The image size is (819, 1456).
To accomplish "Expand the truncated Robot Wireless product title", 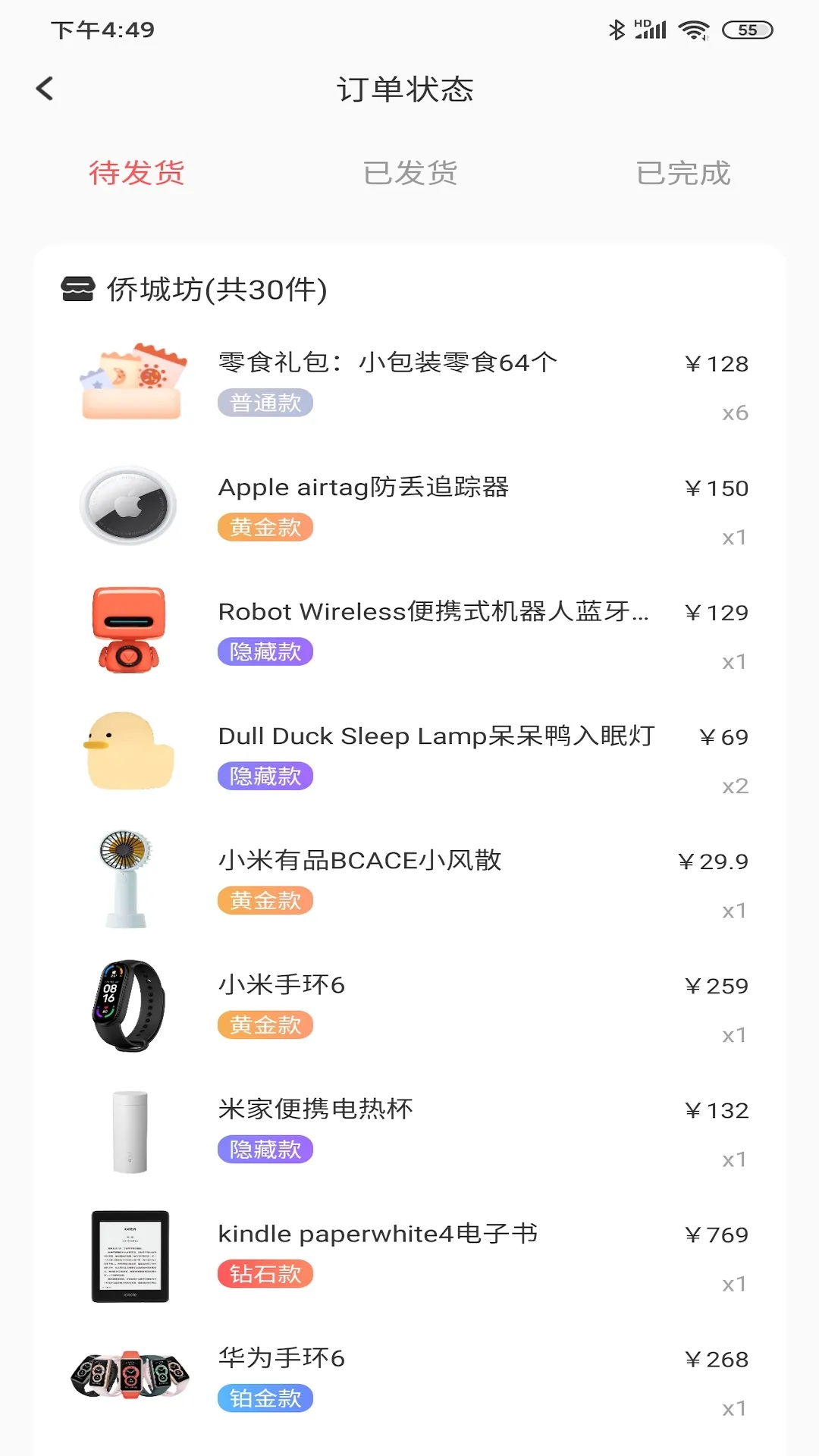I will (434, 611).
